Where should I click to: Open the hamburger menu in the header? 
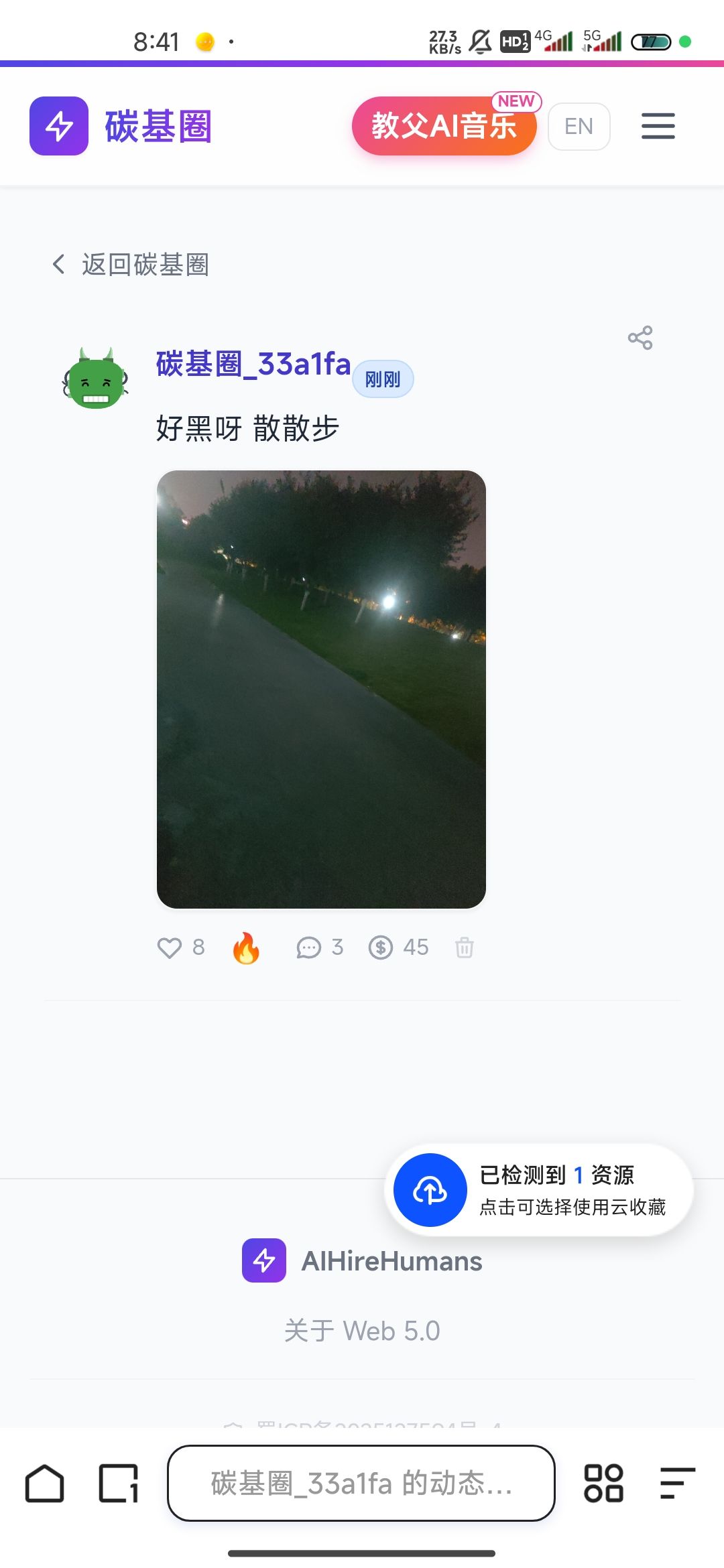658,126
